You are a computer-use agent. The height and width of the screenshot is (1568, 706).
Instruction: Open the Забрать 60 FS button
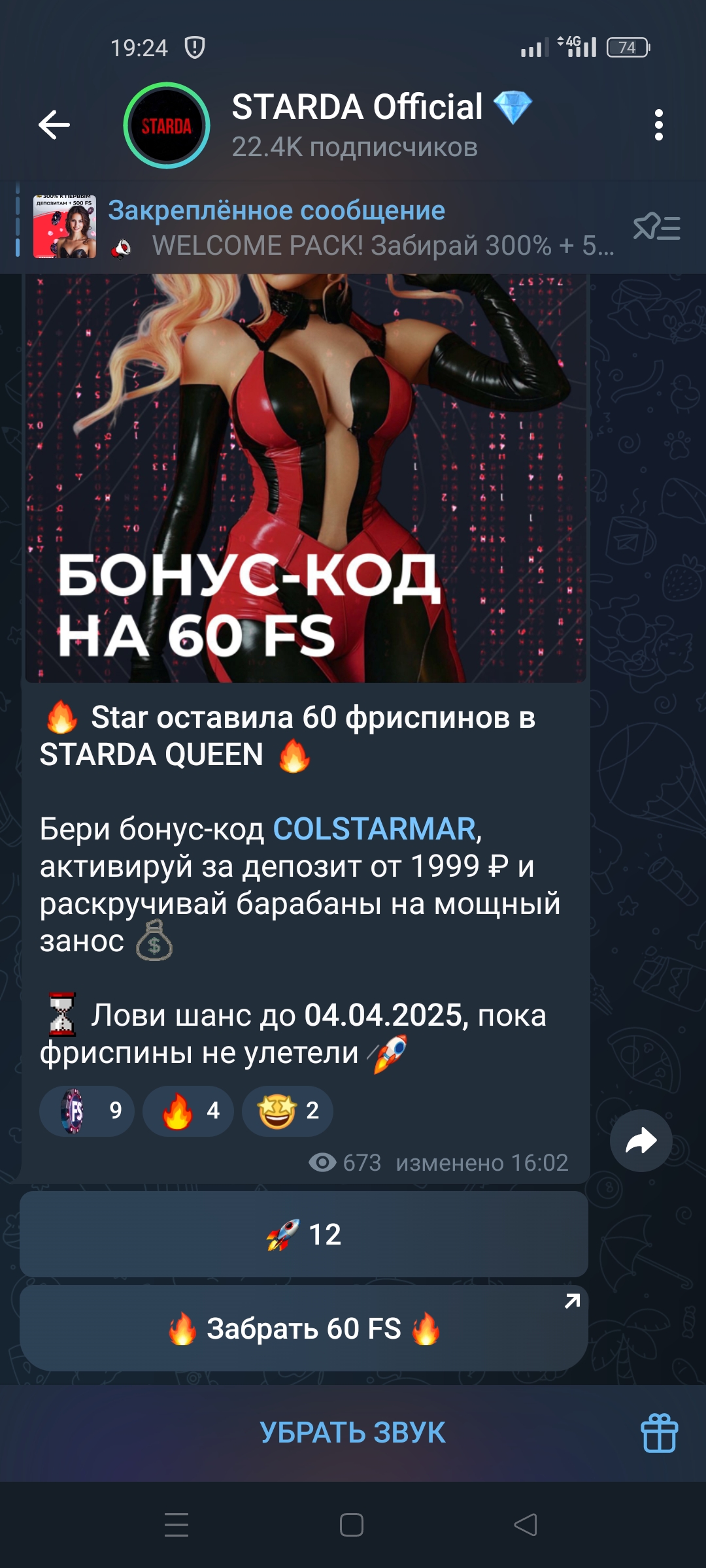[x=304, y=1328]
